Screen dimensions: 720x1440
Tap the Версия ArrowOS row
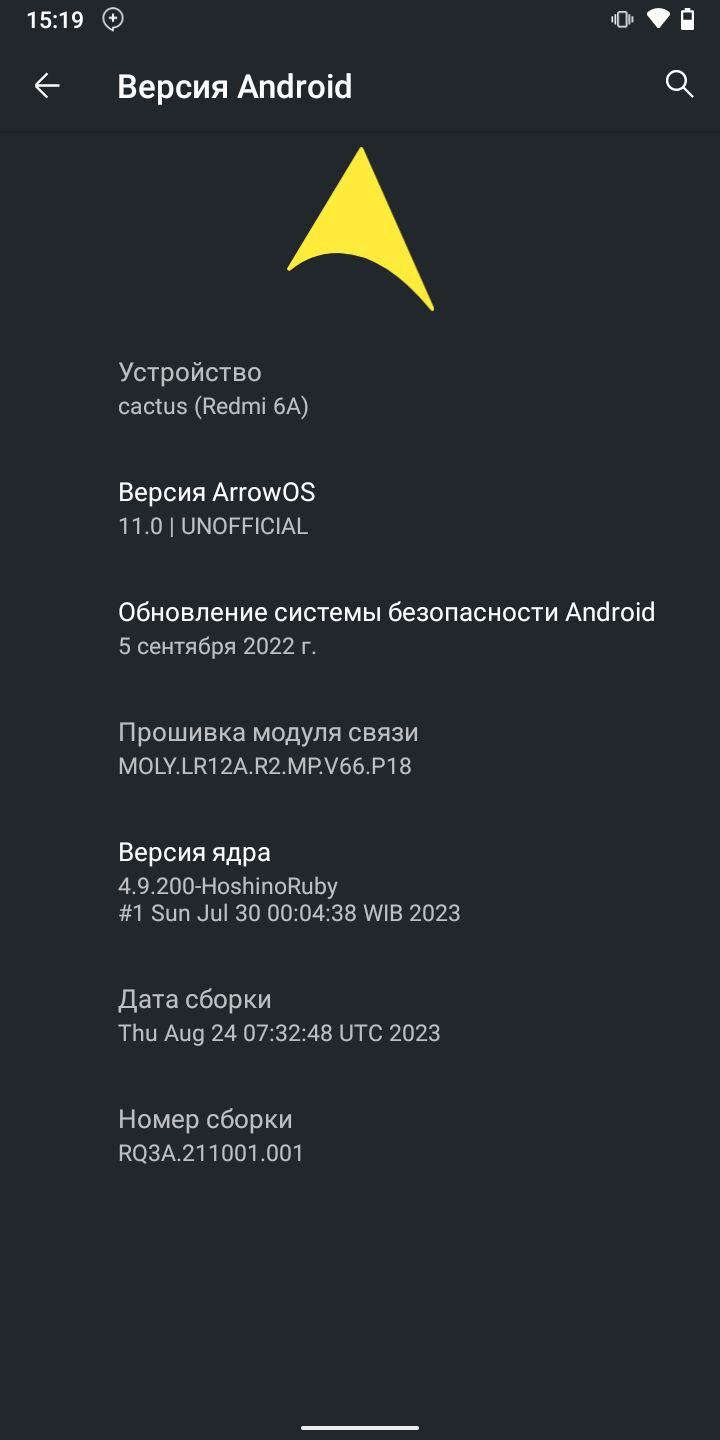tap(360, 508)
